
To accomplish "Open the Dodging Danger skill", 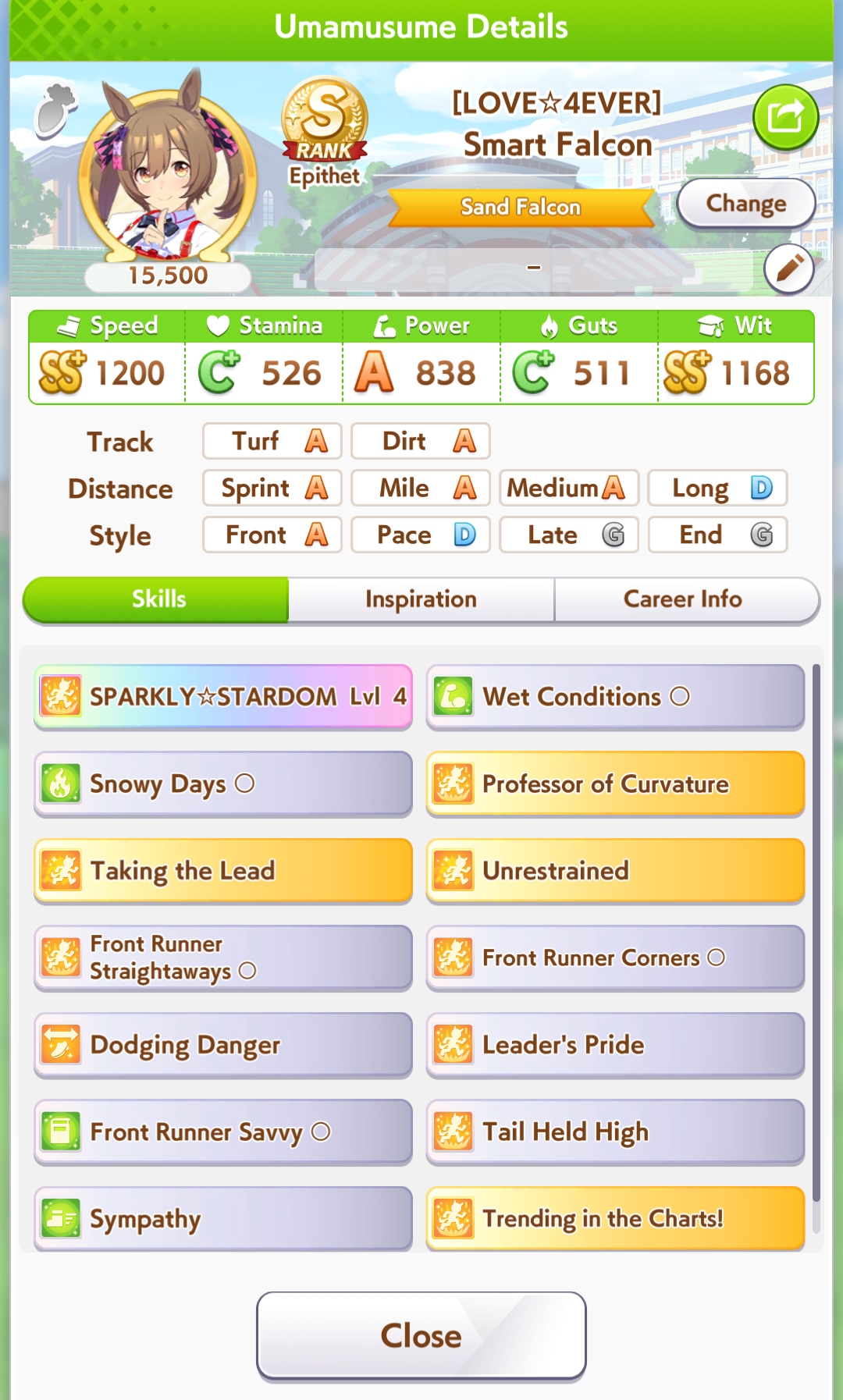I will (223, 1045).
